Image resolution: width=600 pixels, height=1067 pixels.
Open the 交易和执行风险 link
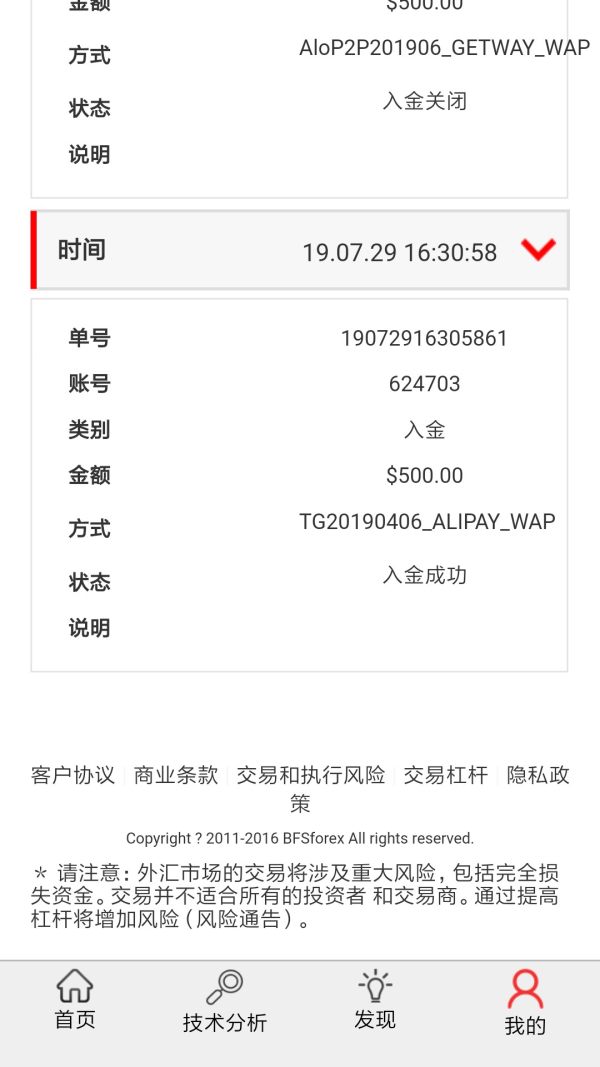pyautogui.click(x=310, y=775)
